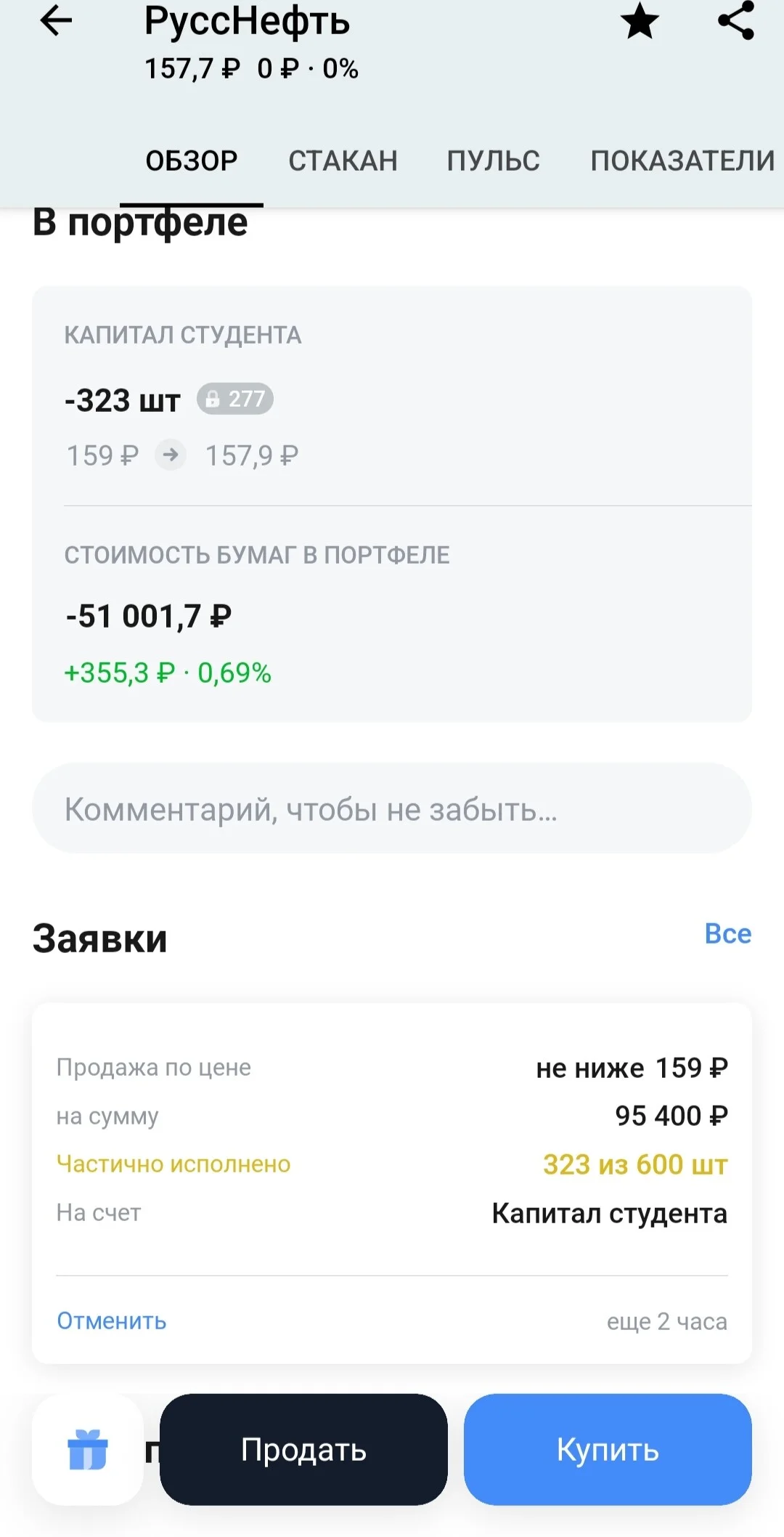The image size is (784, 1537).
Task: Switch to the Показатели tab
Action: pos(682,161)
